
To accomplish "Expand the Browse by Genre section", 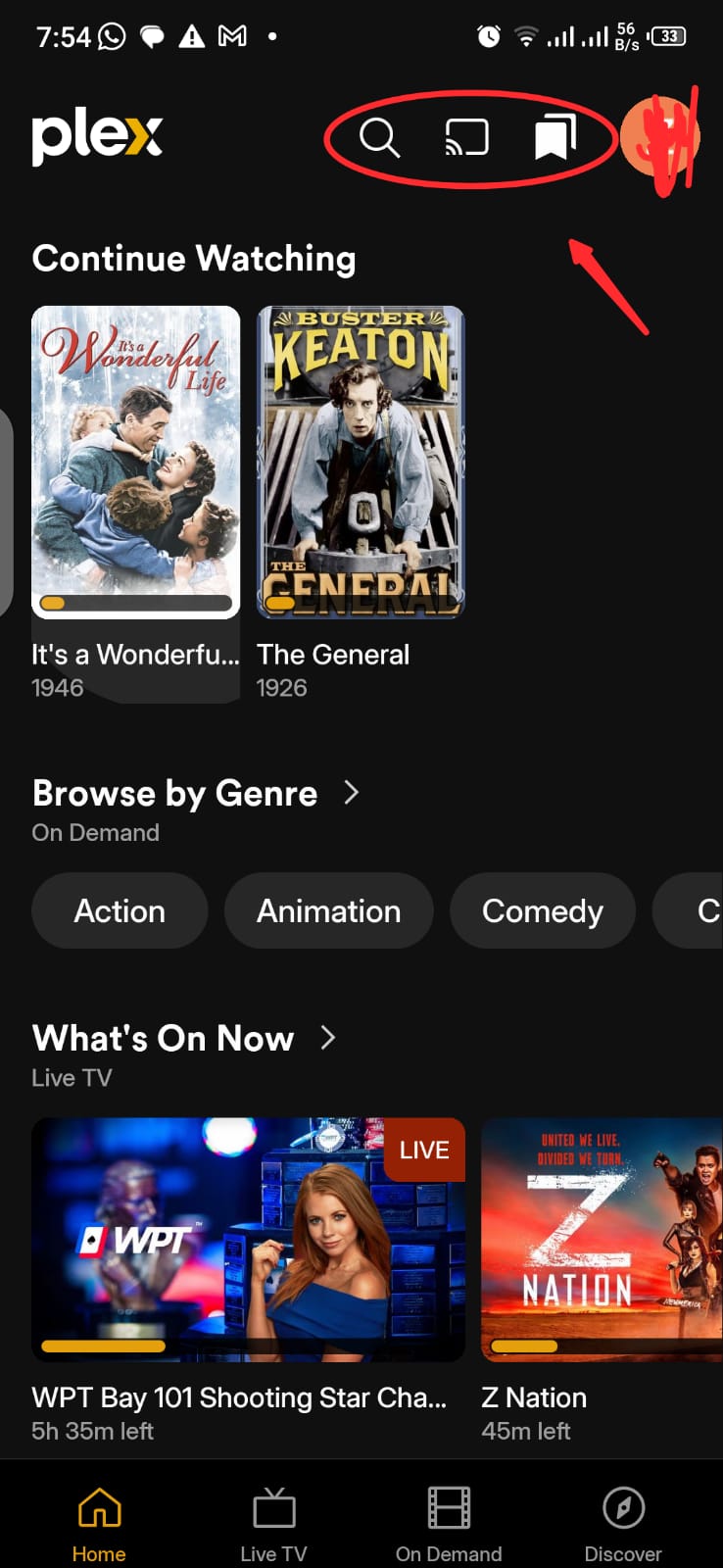I will point(352,793).
